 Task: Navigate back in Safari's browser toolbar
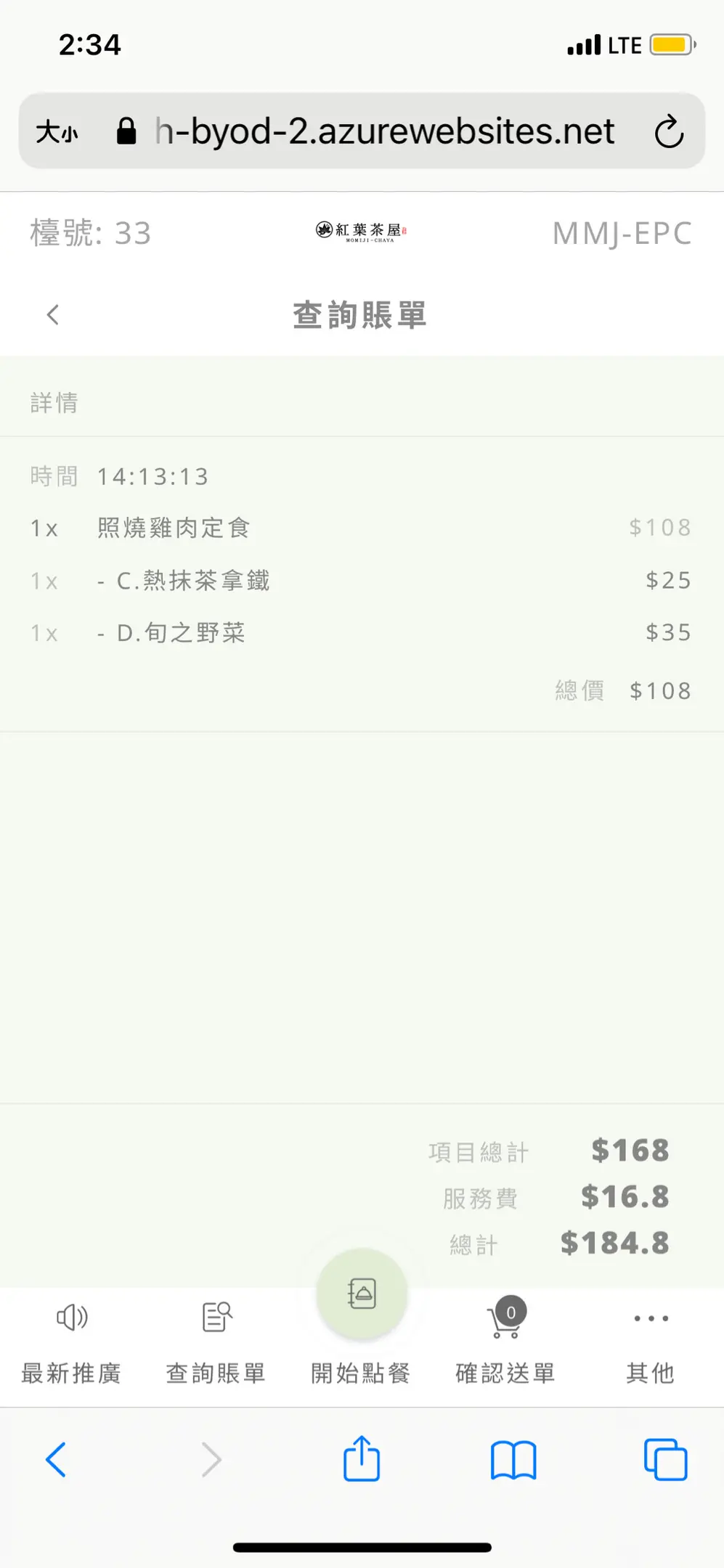pyautogui.click(x=56, y=1459)
